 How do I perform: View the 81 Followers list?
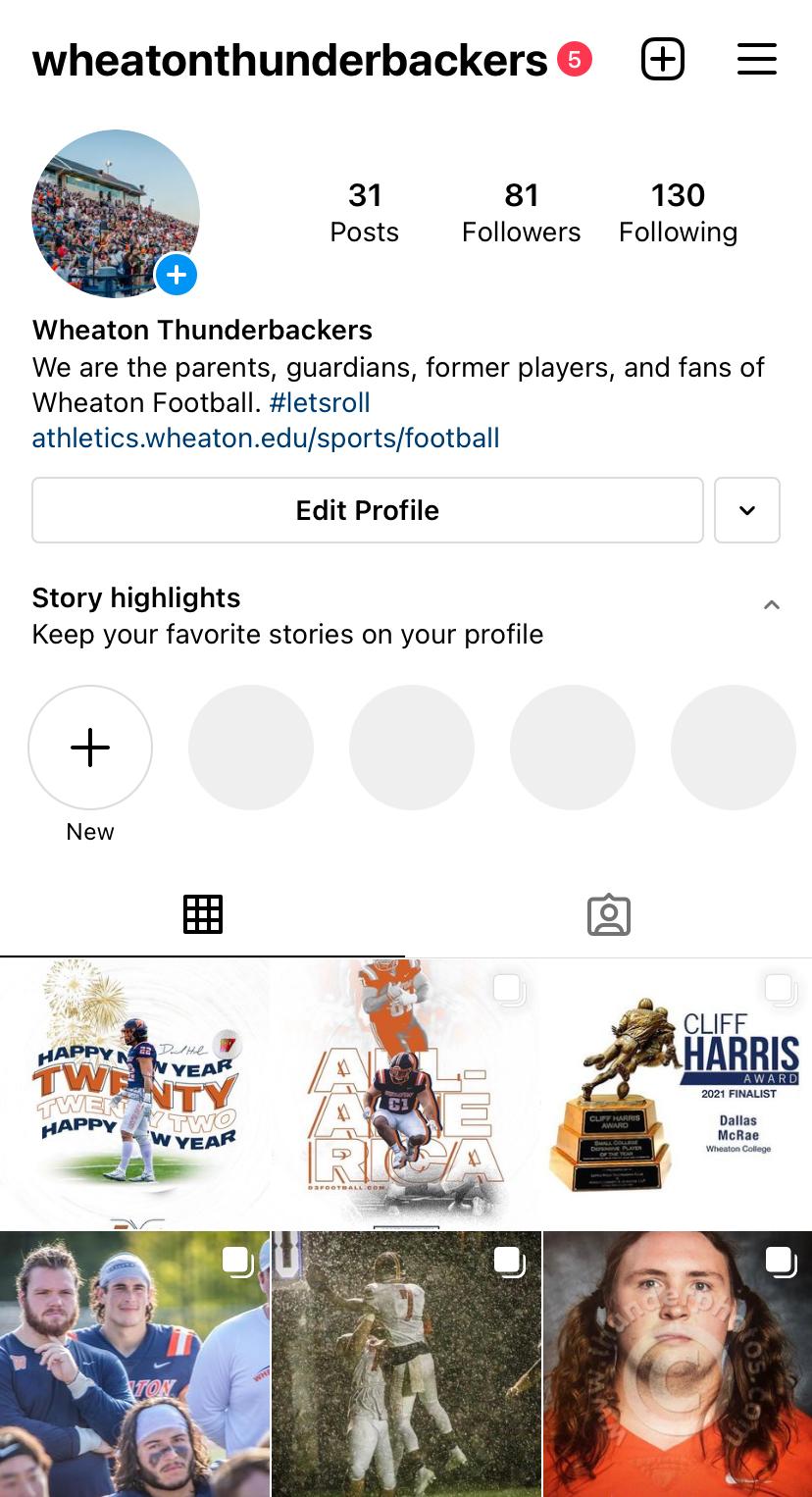521,213
